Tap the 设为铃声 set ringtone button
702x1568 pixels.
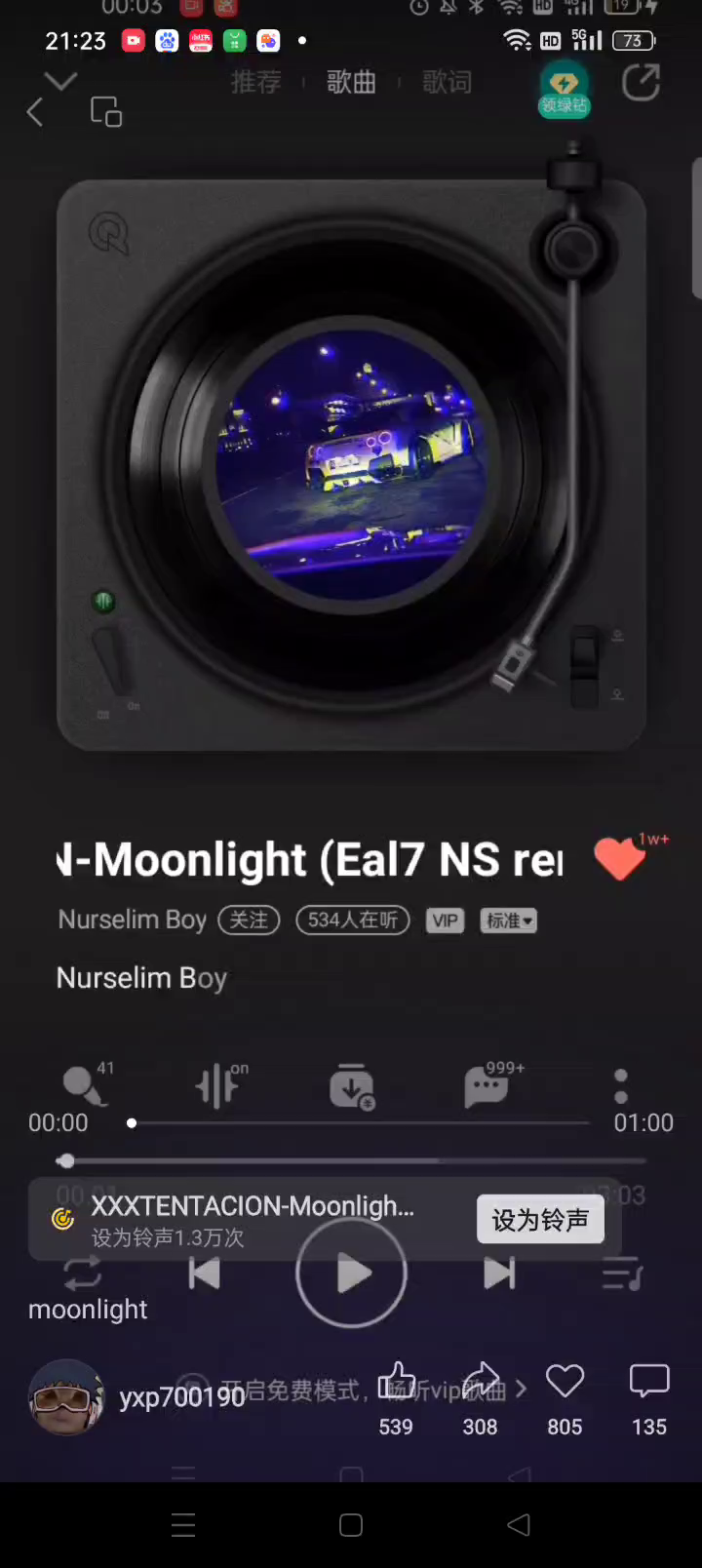[x=540, y=1220]
